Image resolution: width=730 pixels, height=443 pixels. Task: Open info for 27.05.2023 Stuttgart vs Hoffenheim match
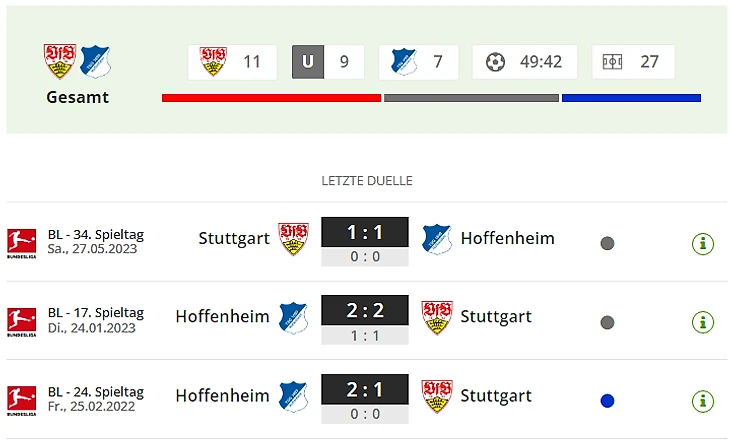[703, 243]
